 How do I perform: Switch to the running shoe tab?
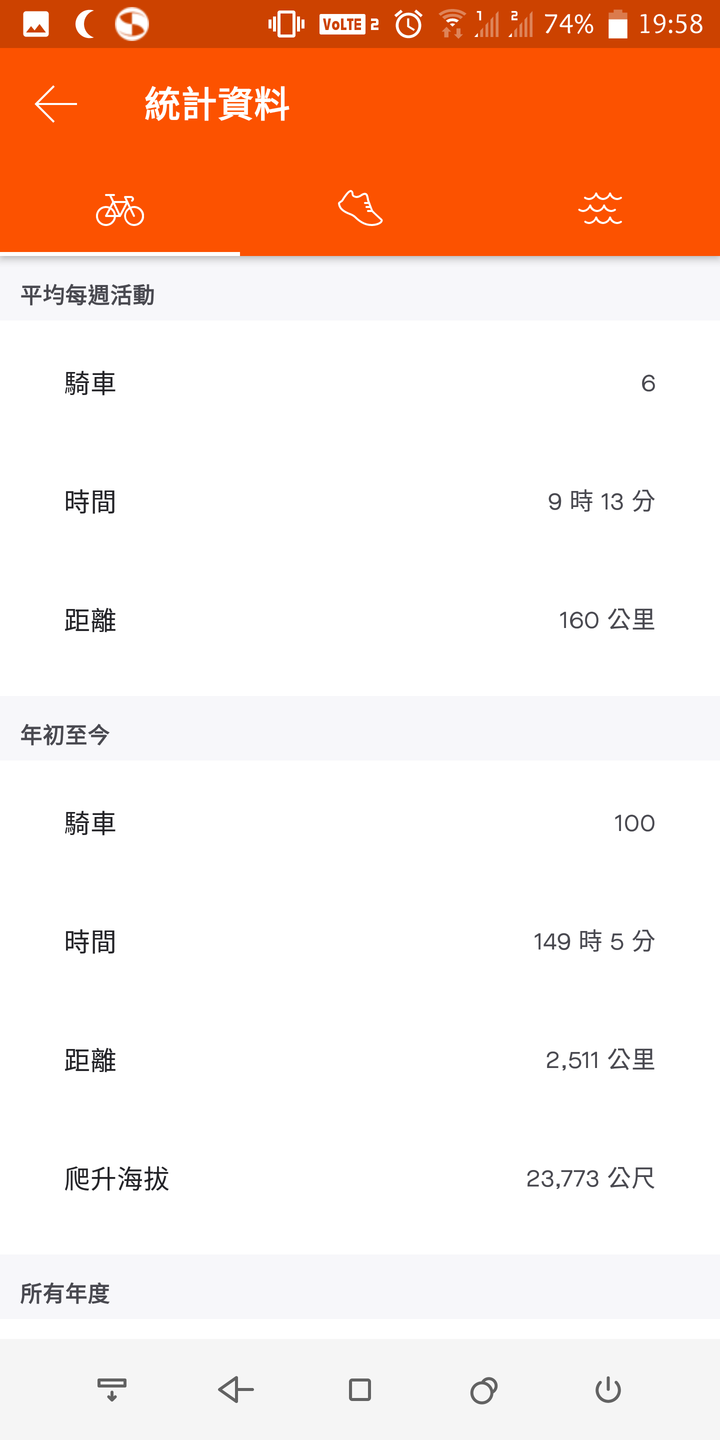coord(360,209)
